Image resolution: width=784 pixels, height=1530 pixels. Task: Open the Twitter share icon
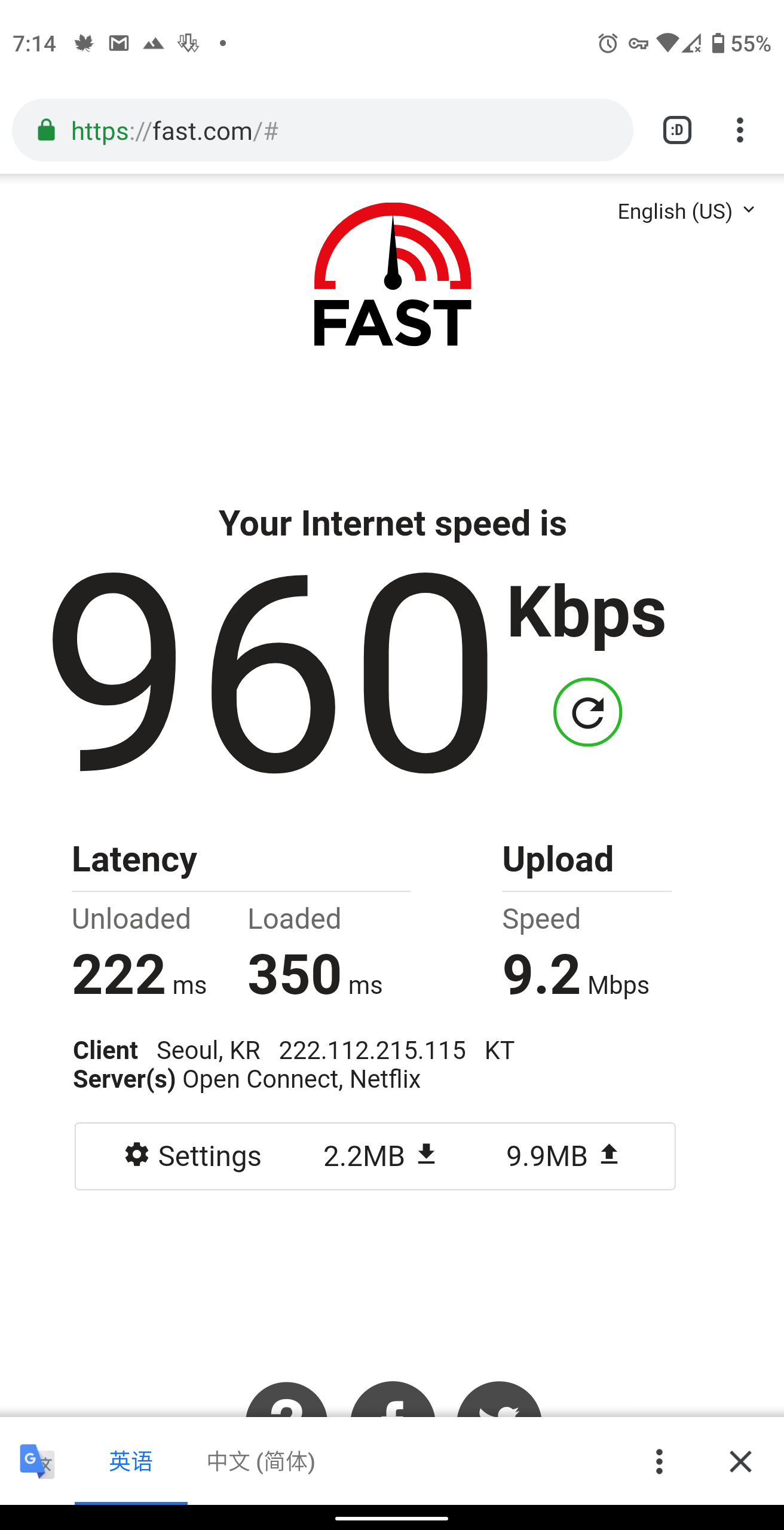[499, 1401]
